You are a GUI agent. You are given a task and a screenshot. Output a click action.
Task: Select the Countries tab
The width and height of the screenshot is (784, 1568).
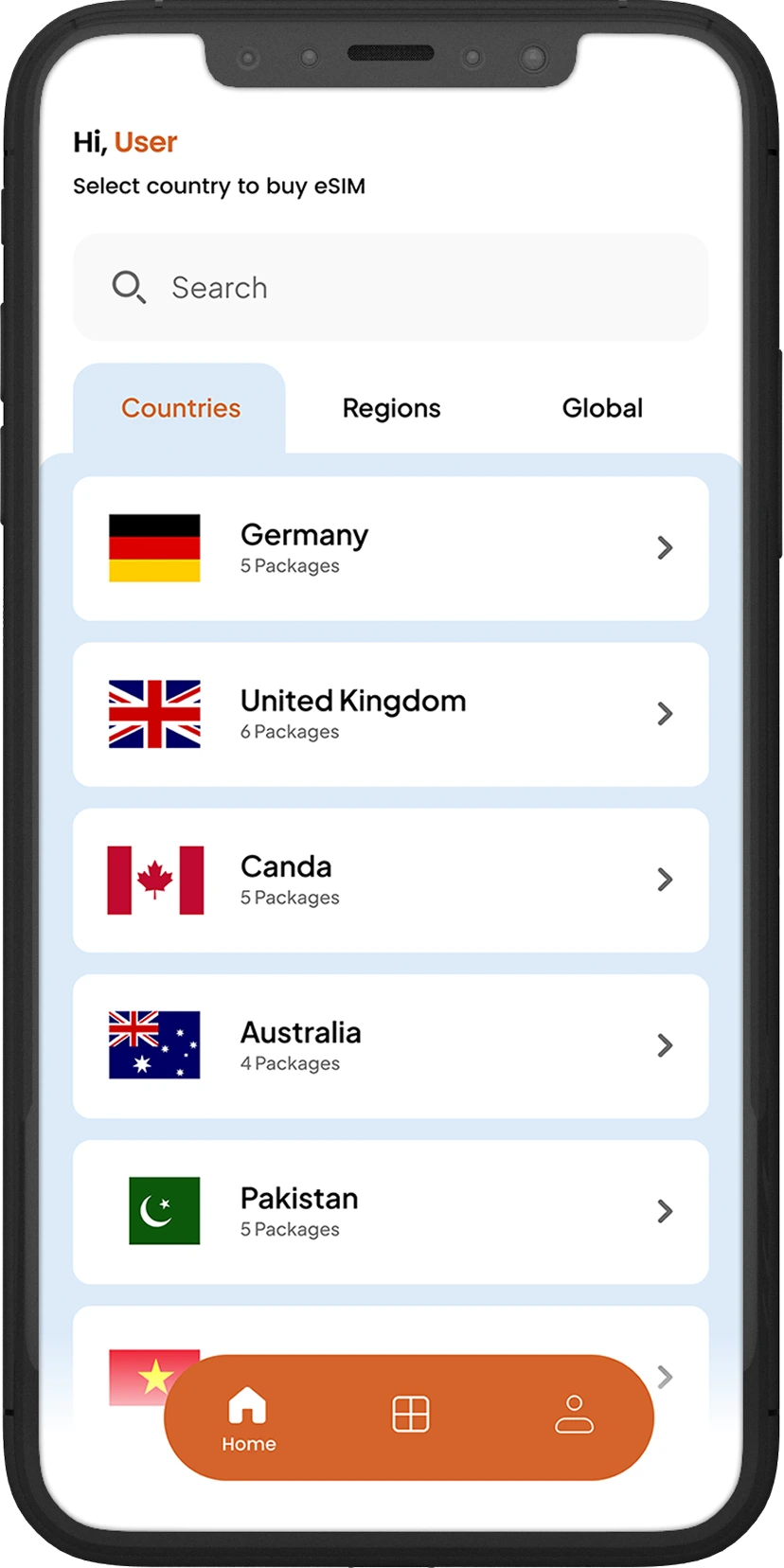(x=180, y=408)
